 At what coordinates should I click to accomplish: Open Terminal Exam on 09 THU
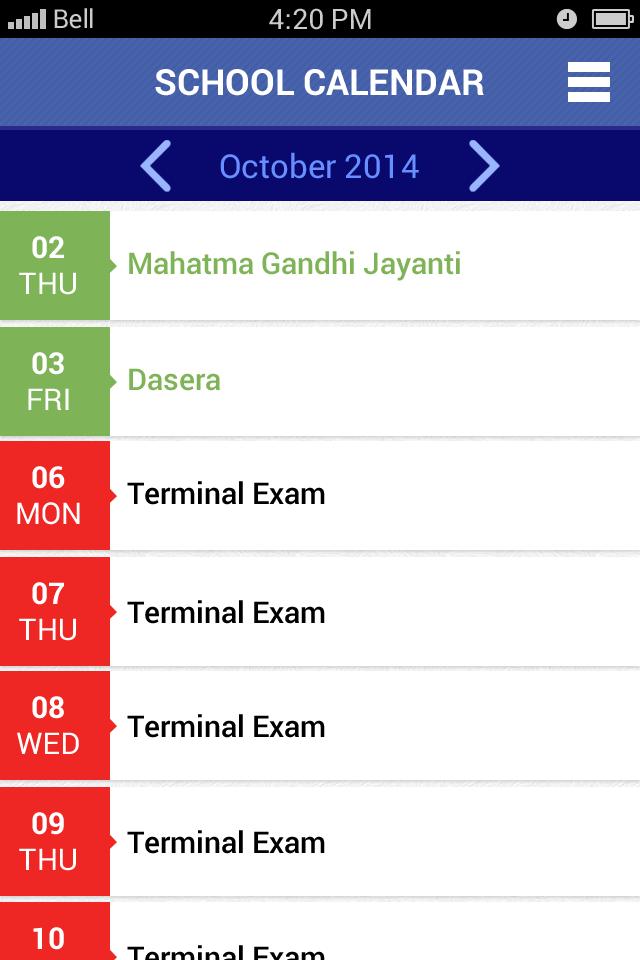[x=226, y=843]
